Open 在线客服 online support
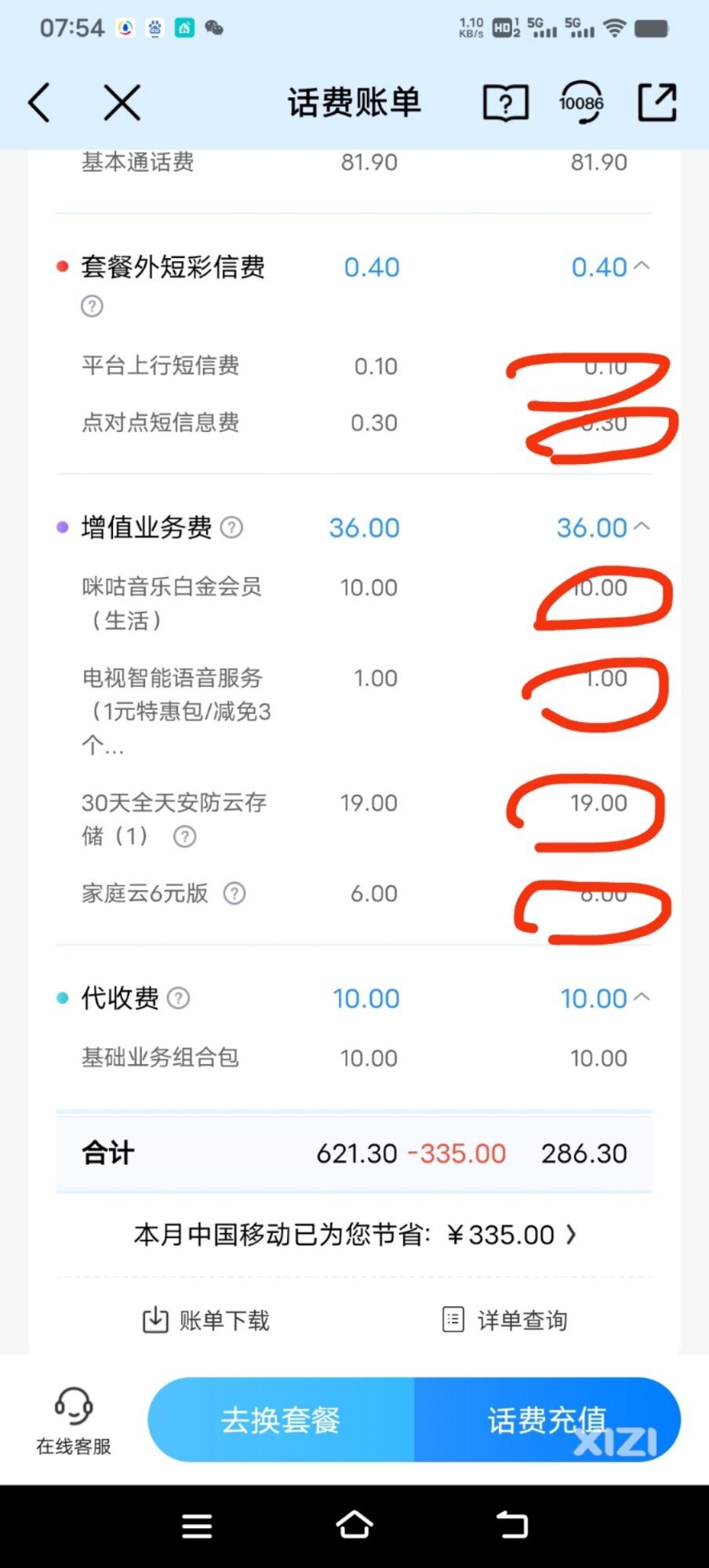 [x=74, y=1421]
